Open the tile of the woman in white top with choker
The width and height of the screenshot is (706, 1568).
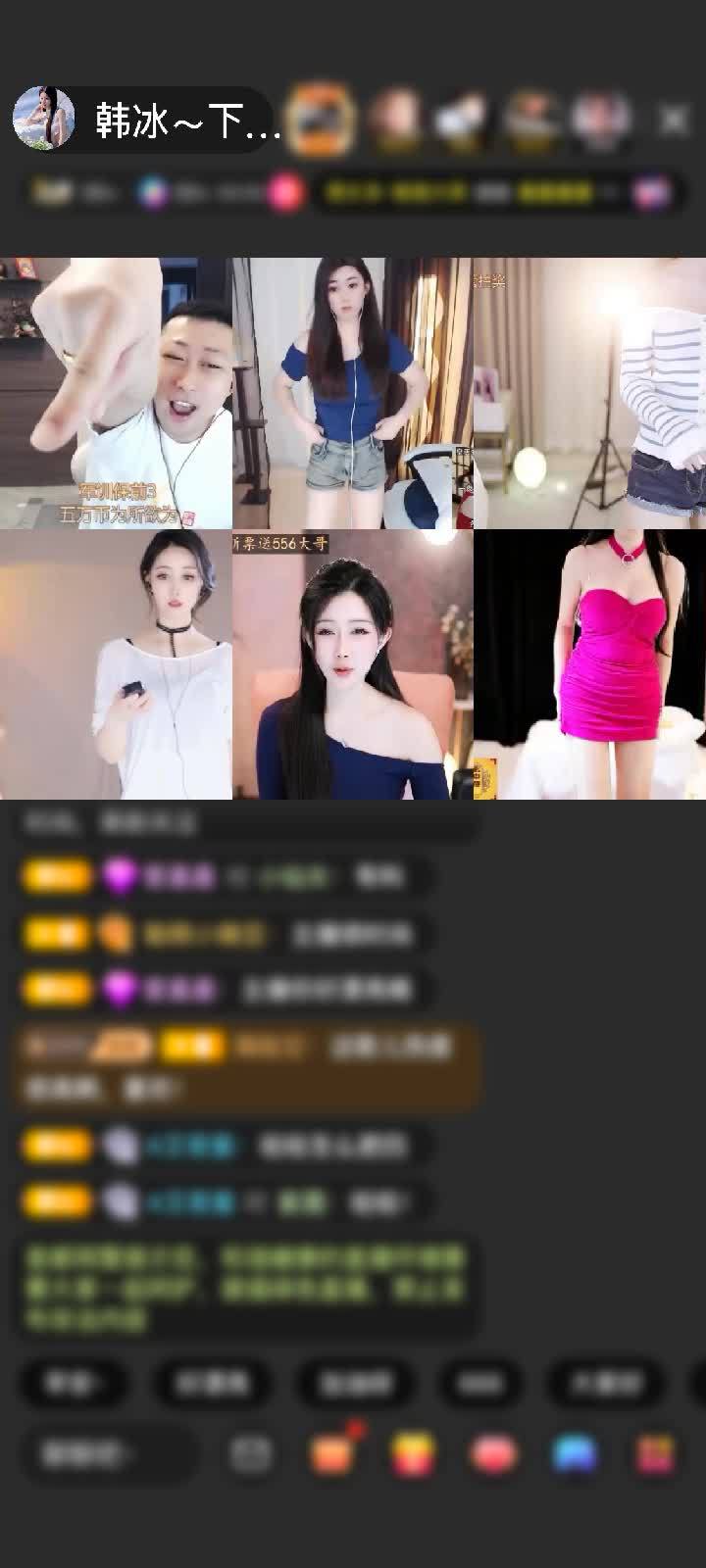[x=116, y=664]
